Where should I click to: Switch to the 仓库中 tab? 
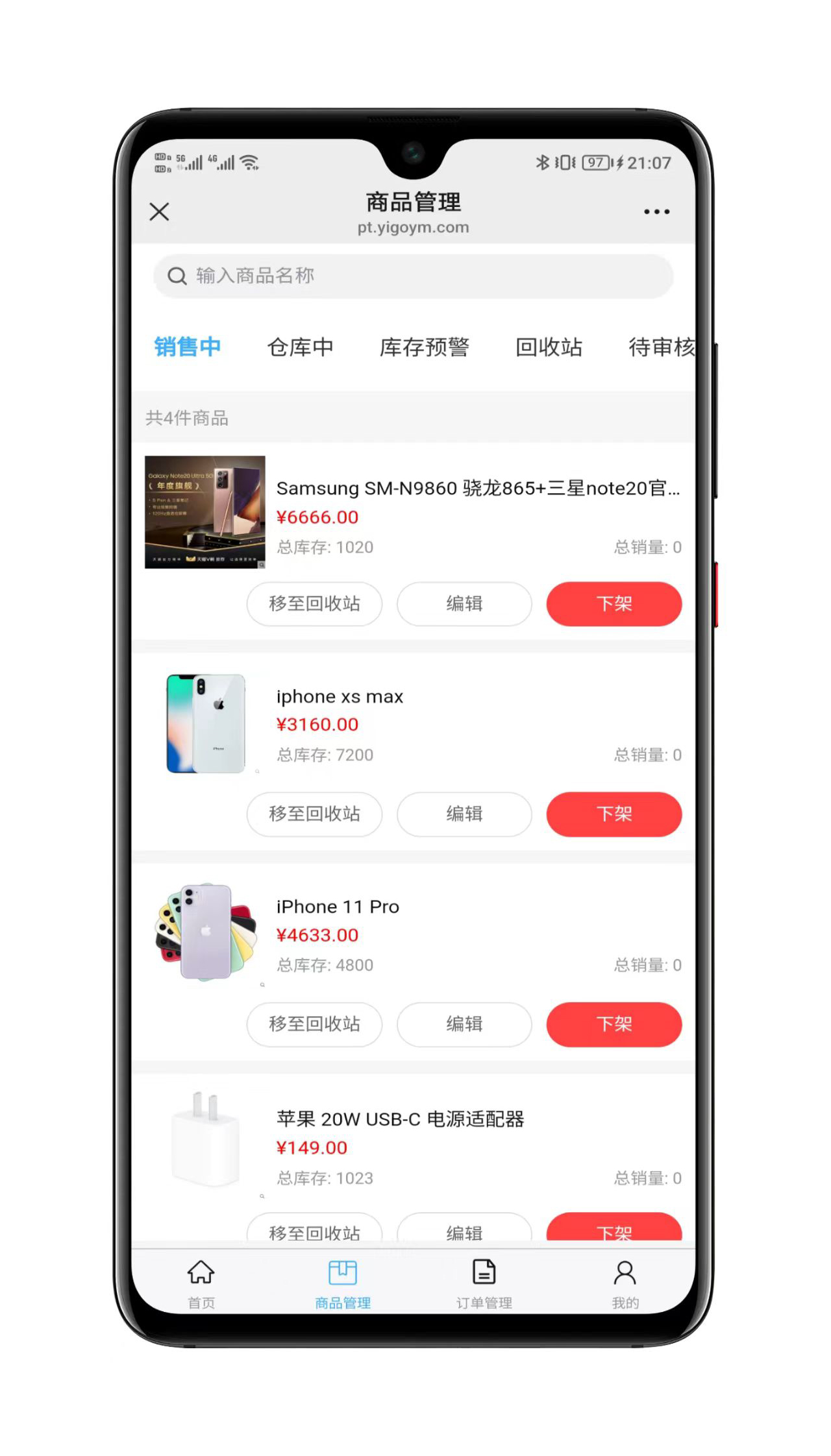click(300, 347)
